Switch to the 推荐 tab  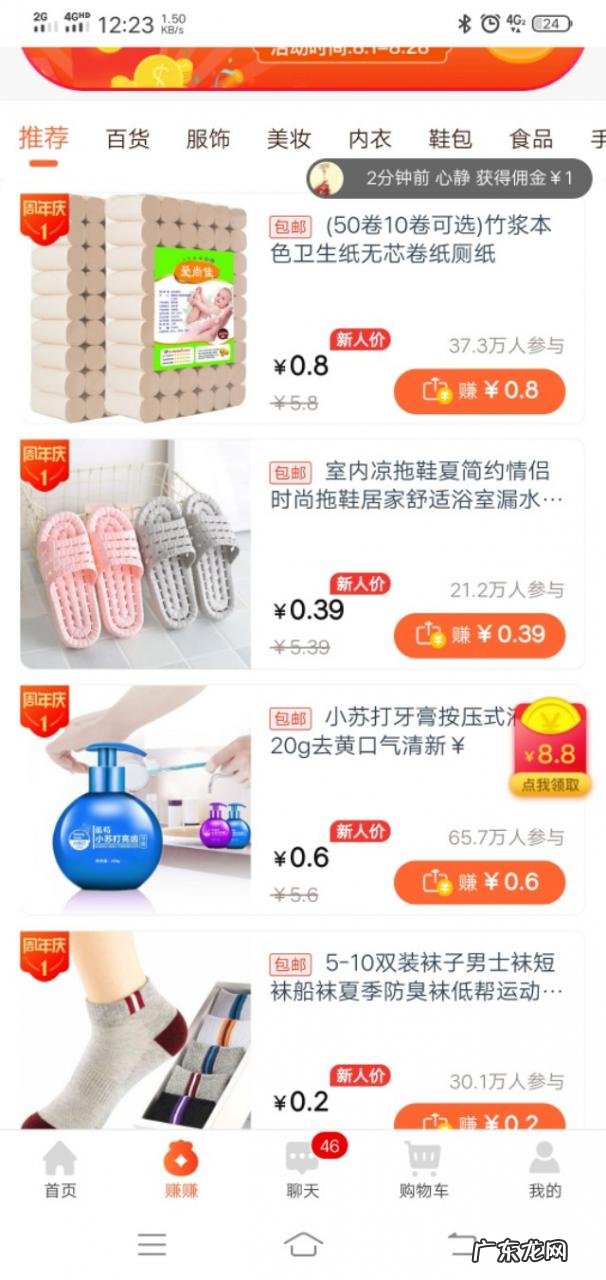pyautogui.click(x=44, y=138)
